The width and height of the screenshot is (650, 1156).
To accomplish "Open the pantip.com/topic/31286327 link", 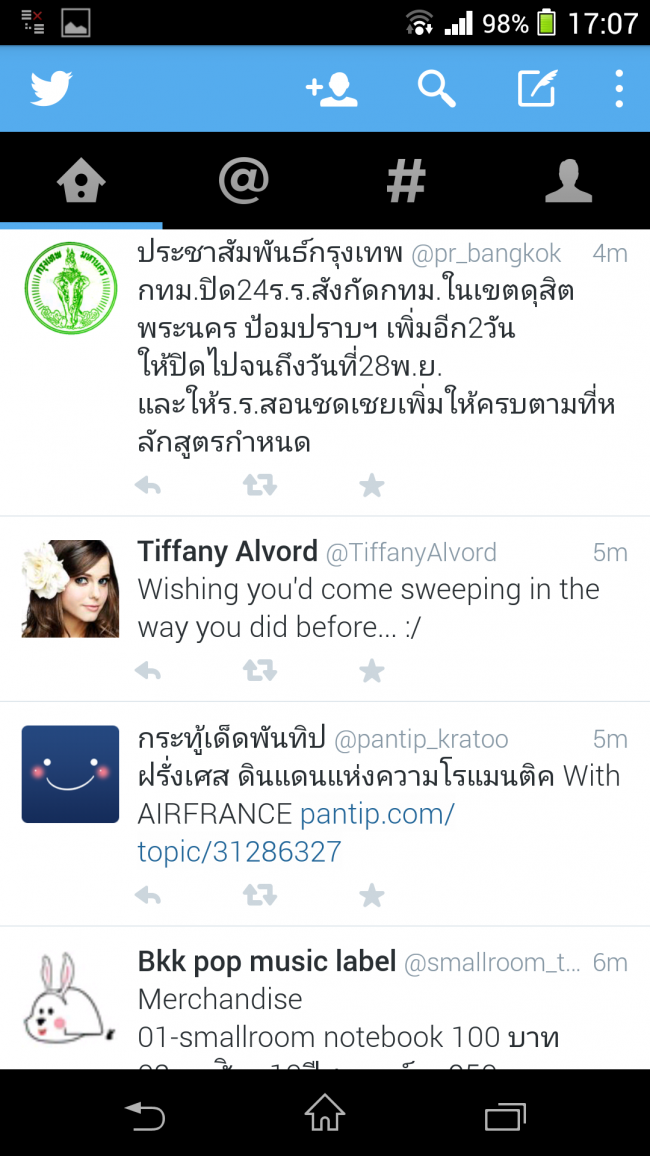I will [x=296, y=833].
